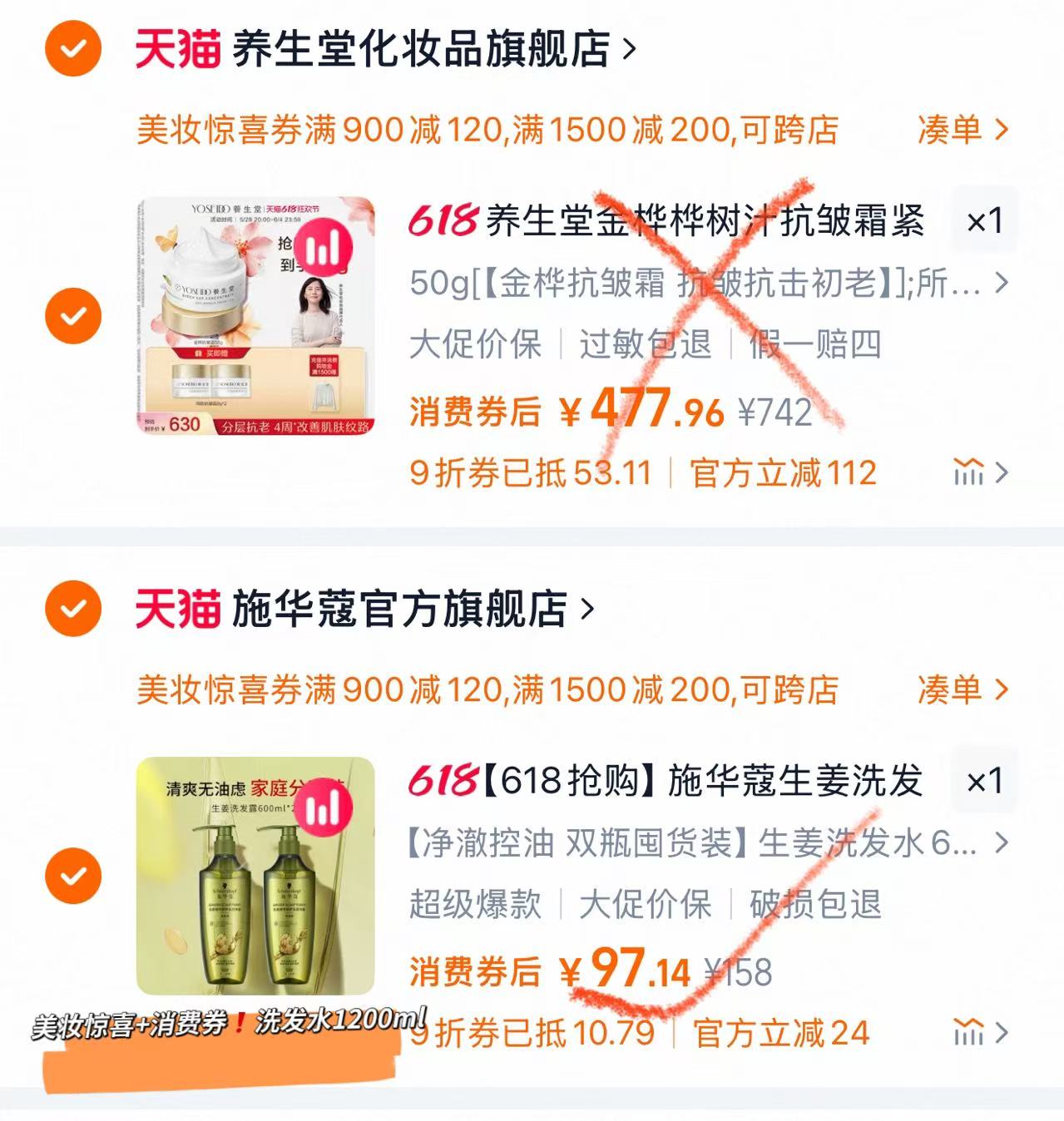View discount details for the 477.96 price
The image size is (1064, 1121).
(x=979, y=473)
